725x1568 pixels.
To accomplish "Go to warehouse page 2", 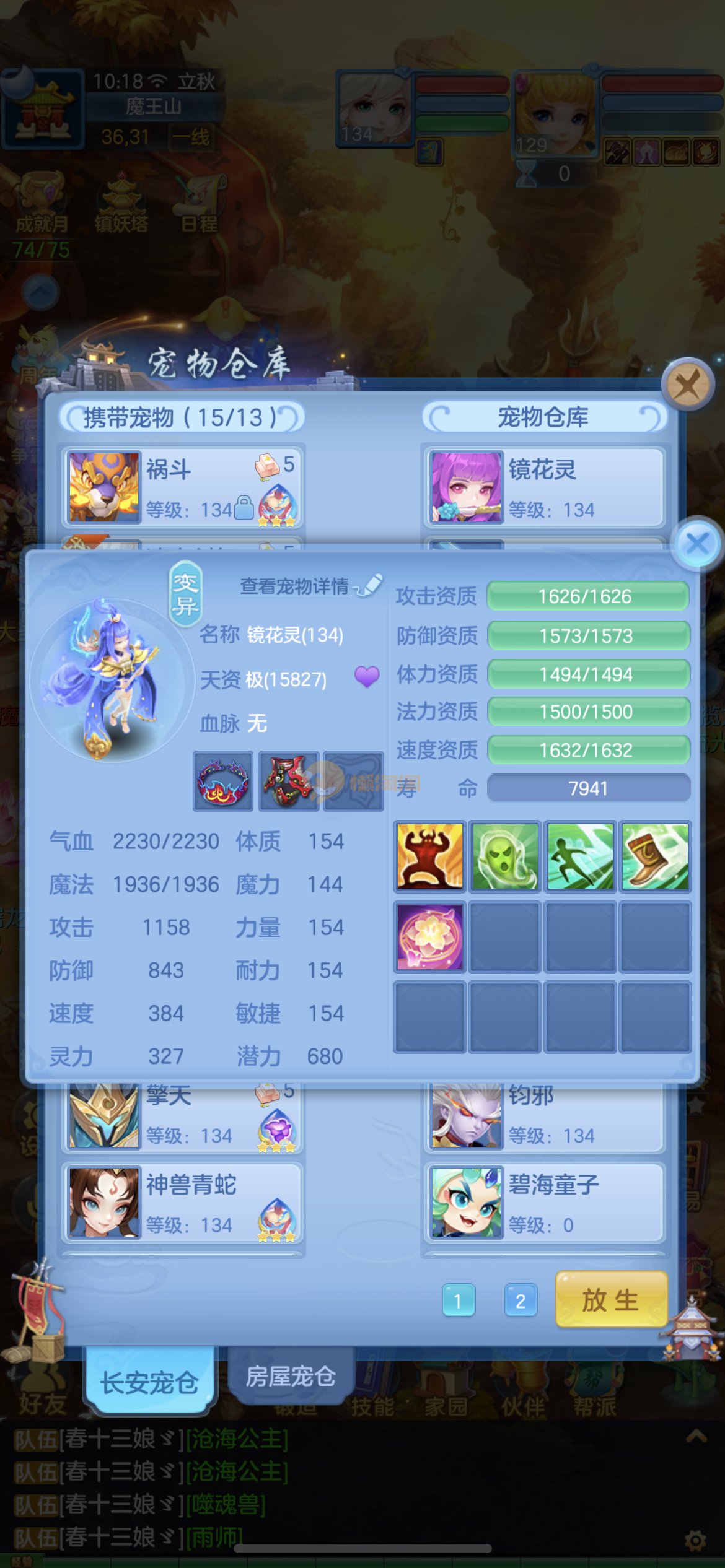I will coord(520,1300).
